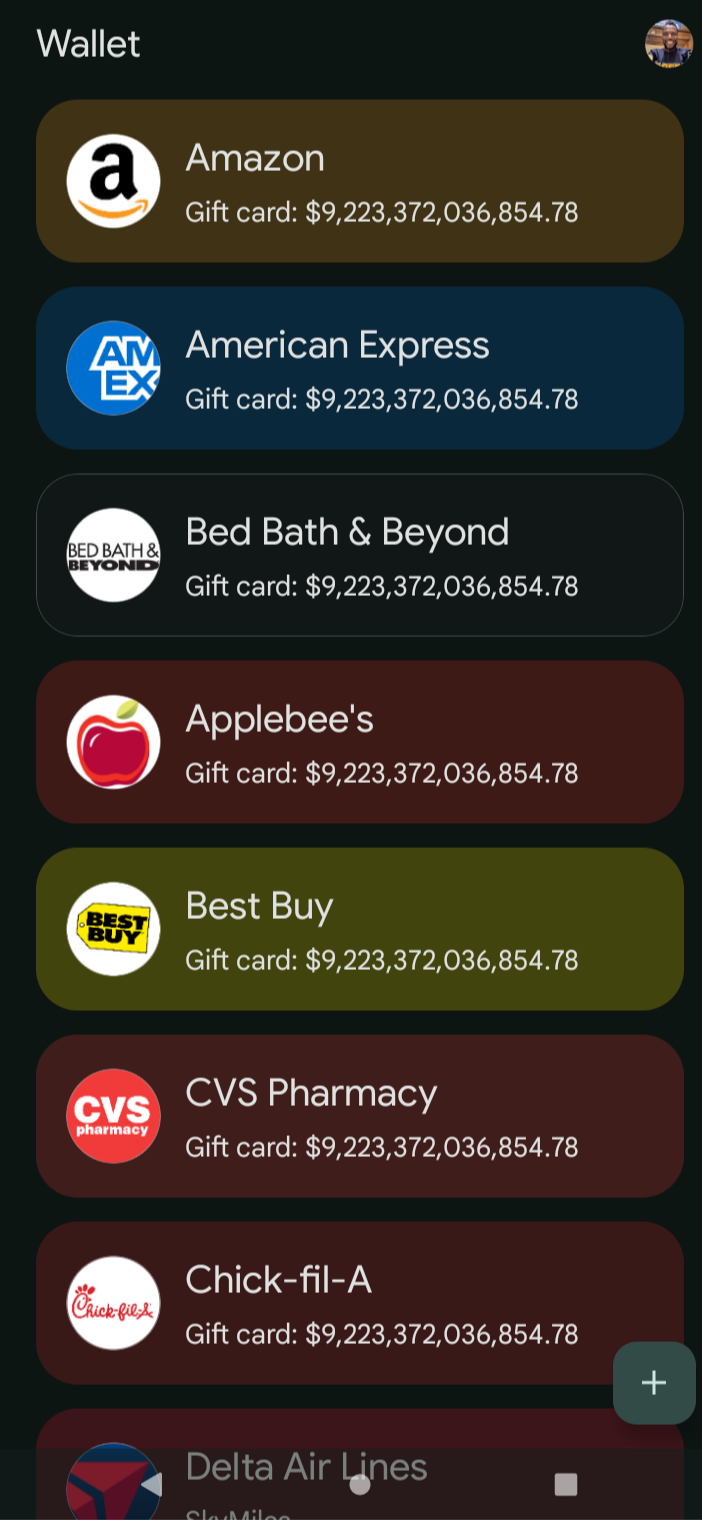The image size is (702, 1520).
Task: Go to the system home screen
Action: click(360, 1485)
